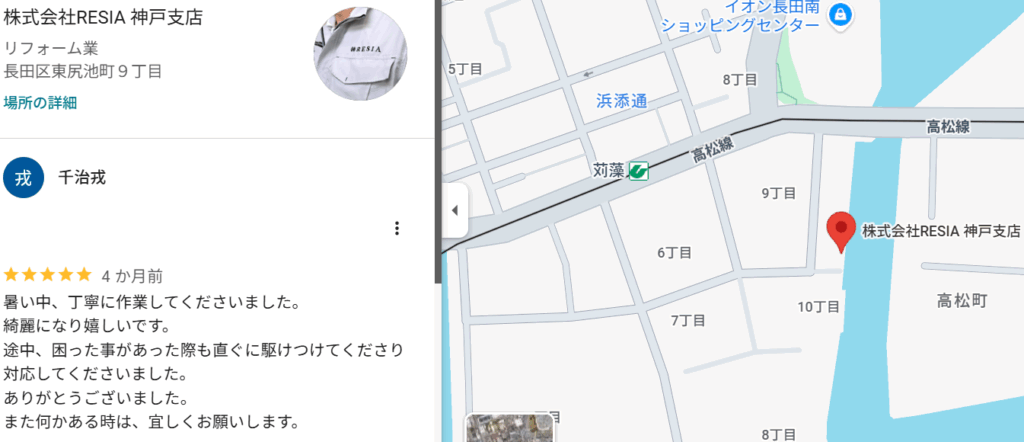Open the review's three-dot options menu
Screen dimensions: 1024x442
(397, 228)
